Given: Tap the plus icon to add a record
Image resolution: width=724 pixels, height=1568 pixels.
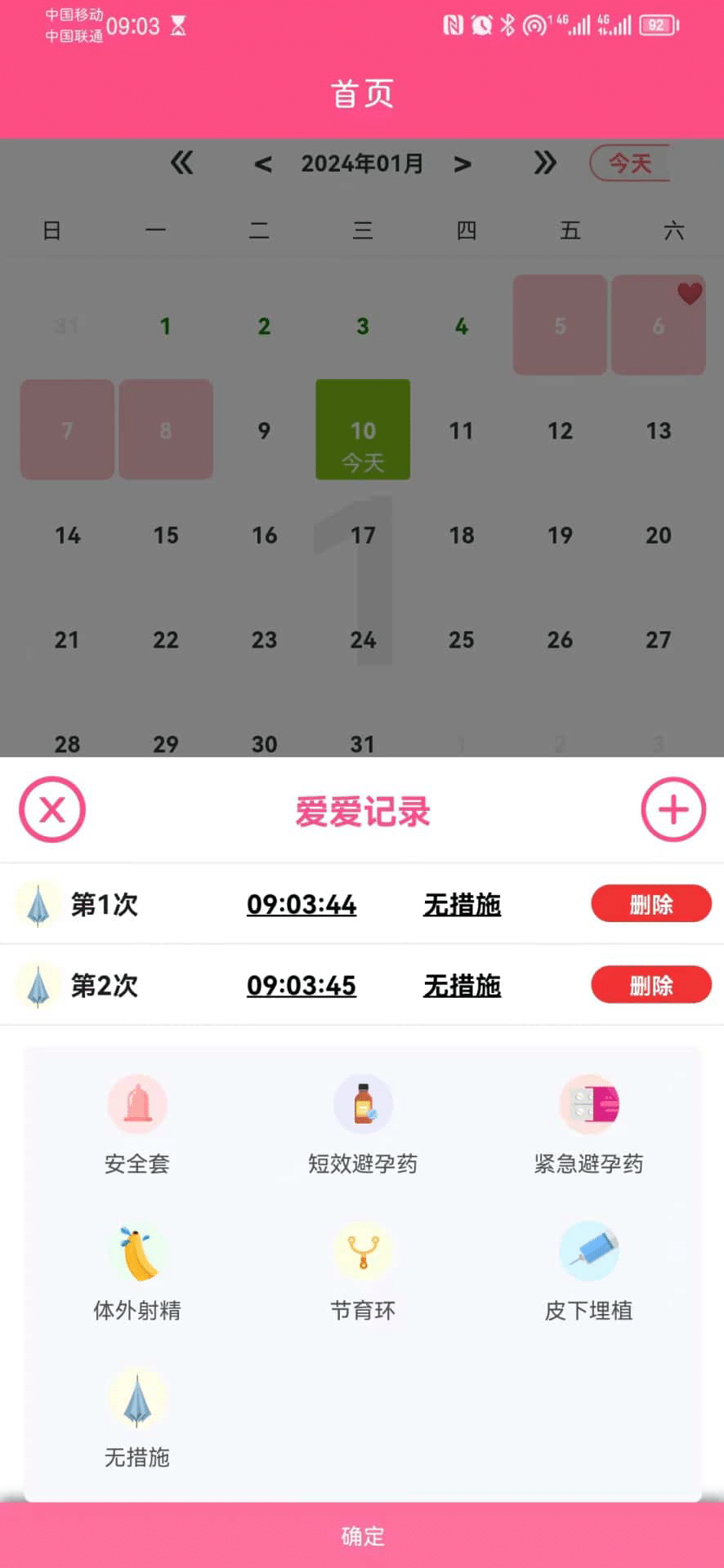Looking at the screenshot, I should [672, 810].
